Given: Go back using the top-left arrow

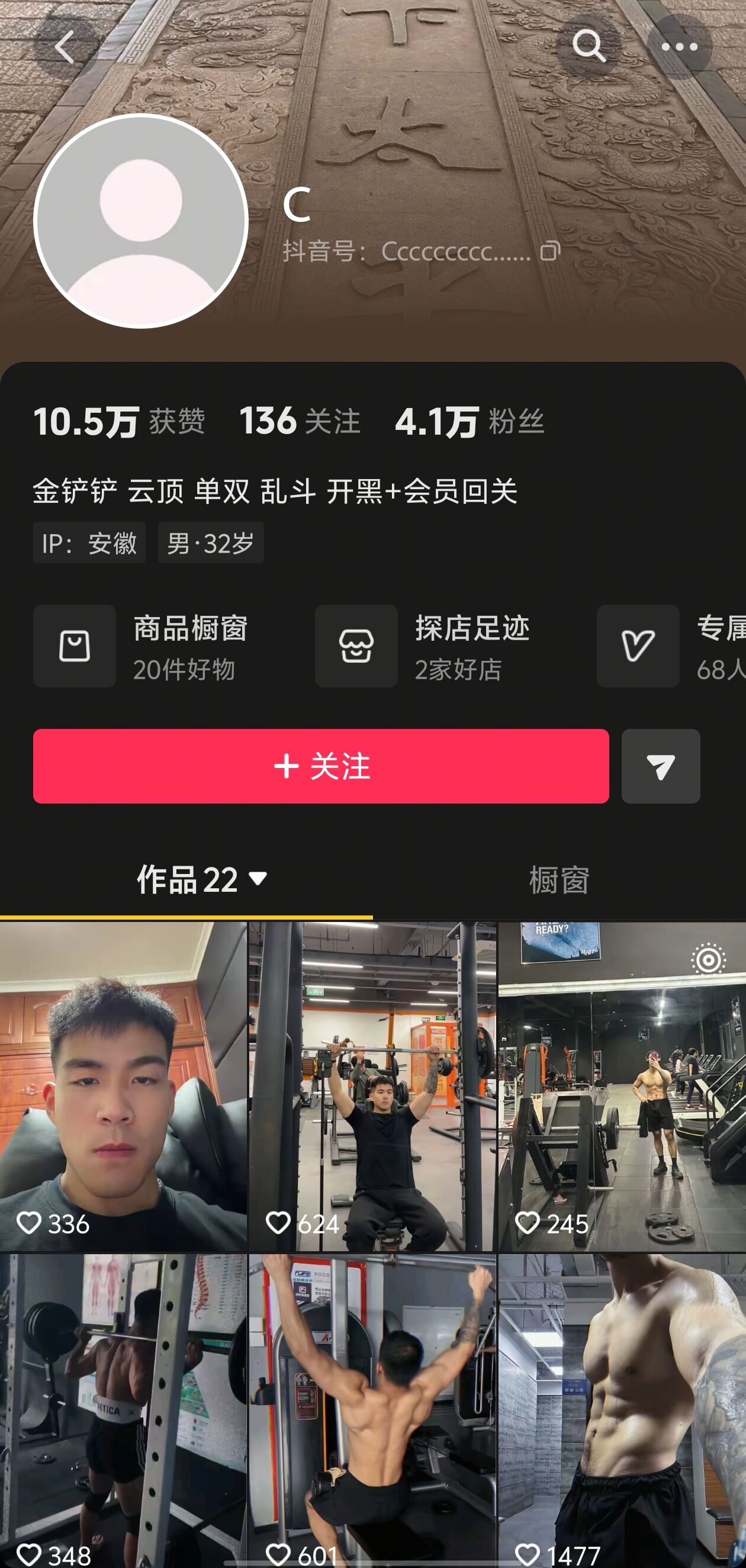Looking at the screenshot, I should (65, 47).
